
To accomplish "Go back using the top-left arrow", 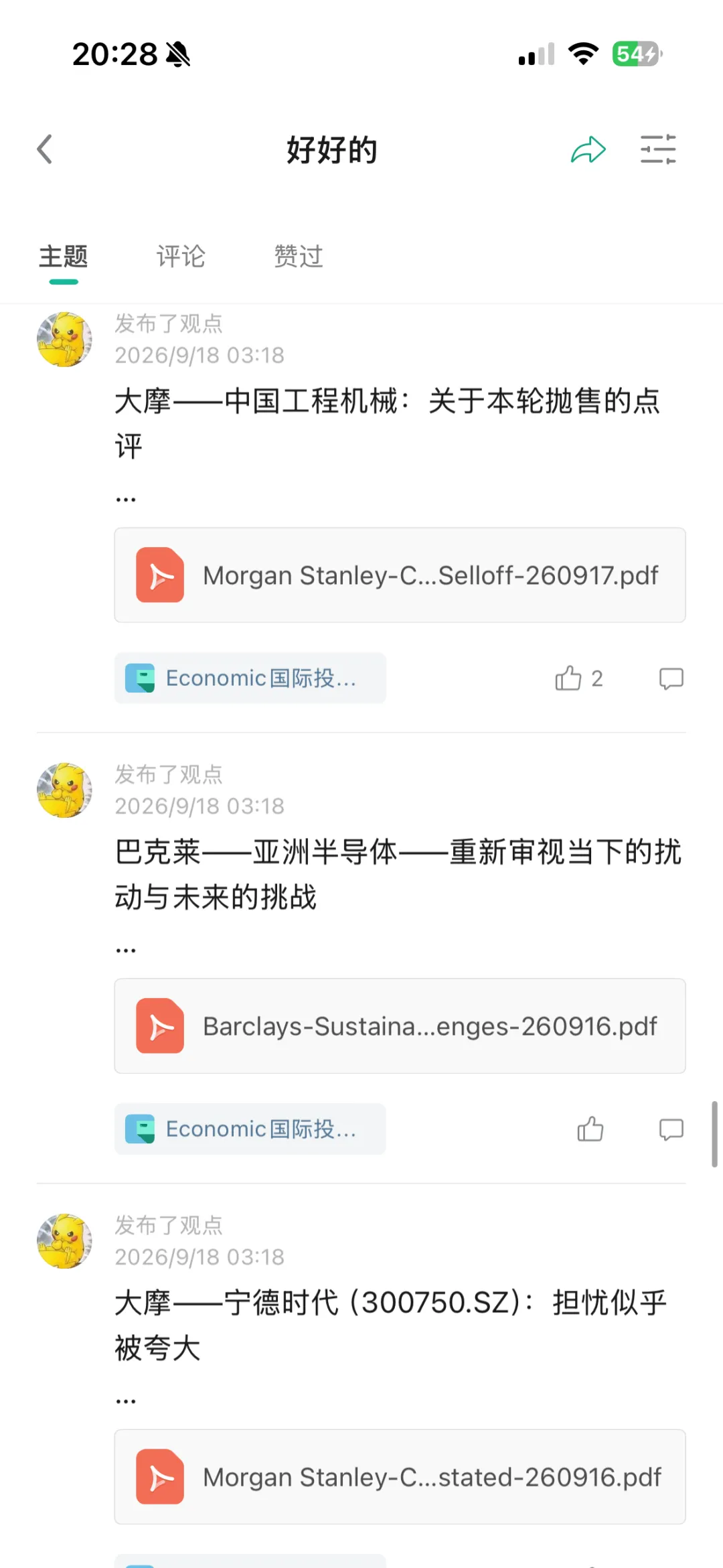I will pyautogui.click(x=45, y=149).
